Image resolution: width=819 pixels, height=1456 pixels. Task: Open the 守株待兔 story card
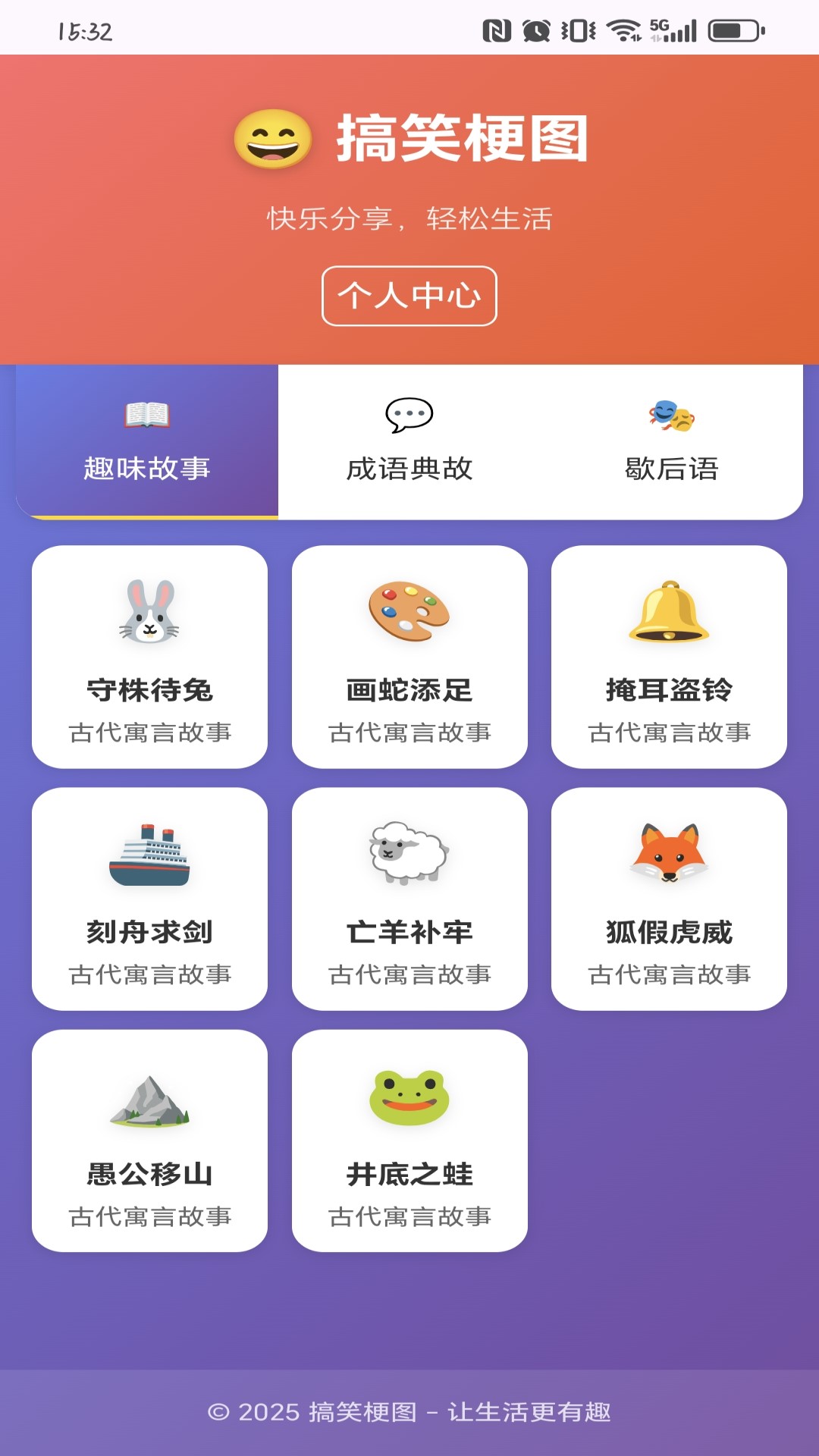coord(149,656)
